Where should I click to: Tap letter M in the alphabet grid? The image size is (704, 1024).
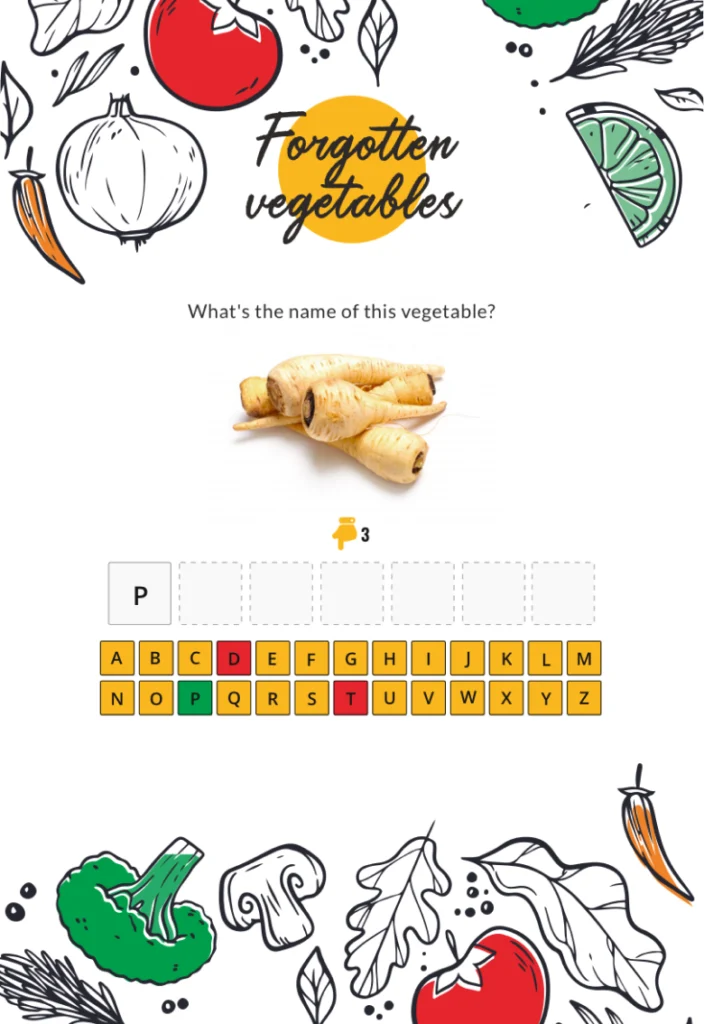coord(584,659)
